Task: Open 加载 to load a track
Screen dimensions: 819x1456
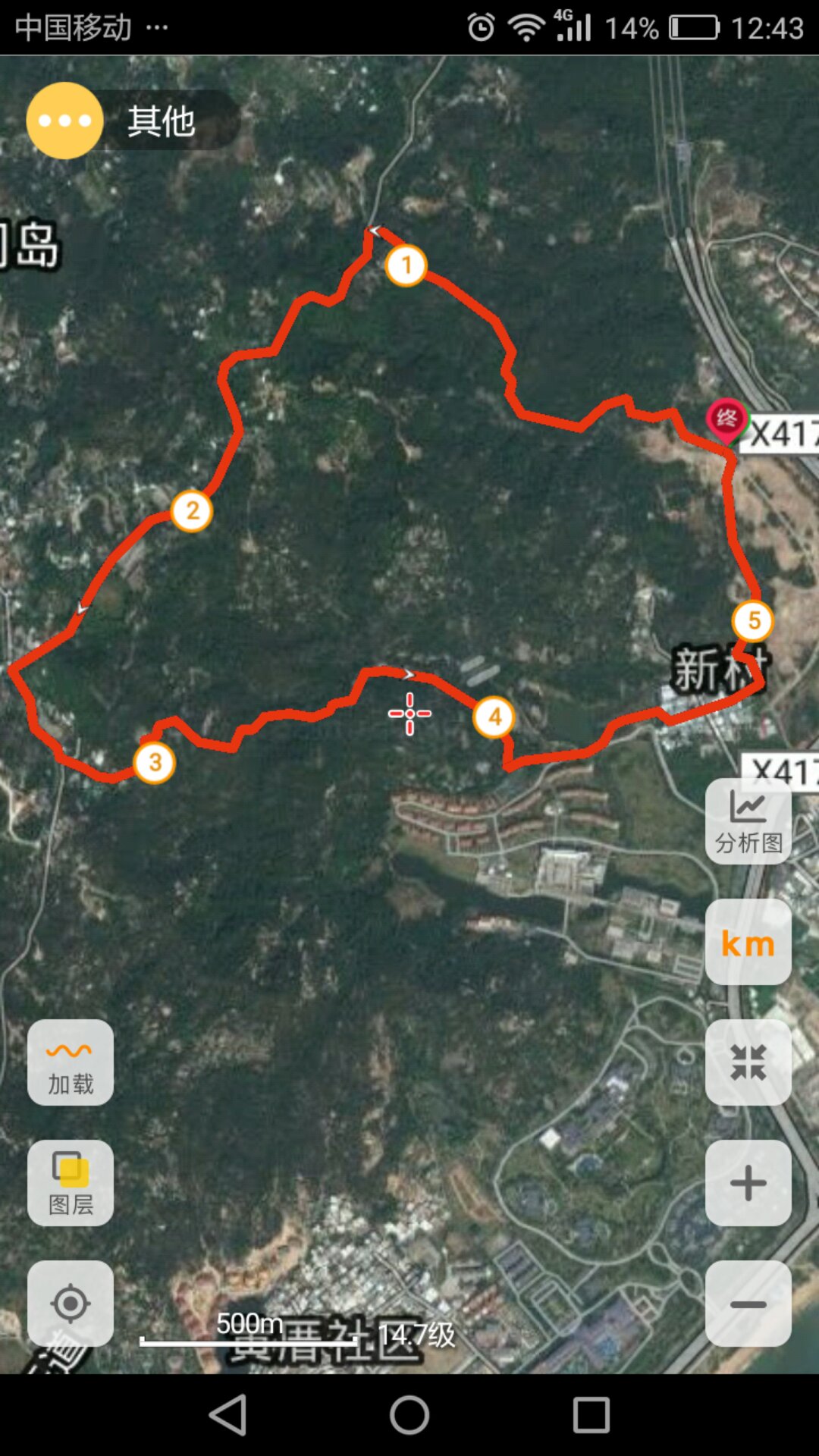Action: tap(71, 1062)
